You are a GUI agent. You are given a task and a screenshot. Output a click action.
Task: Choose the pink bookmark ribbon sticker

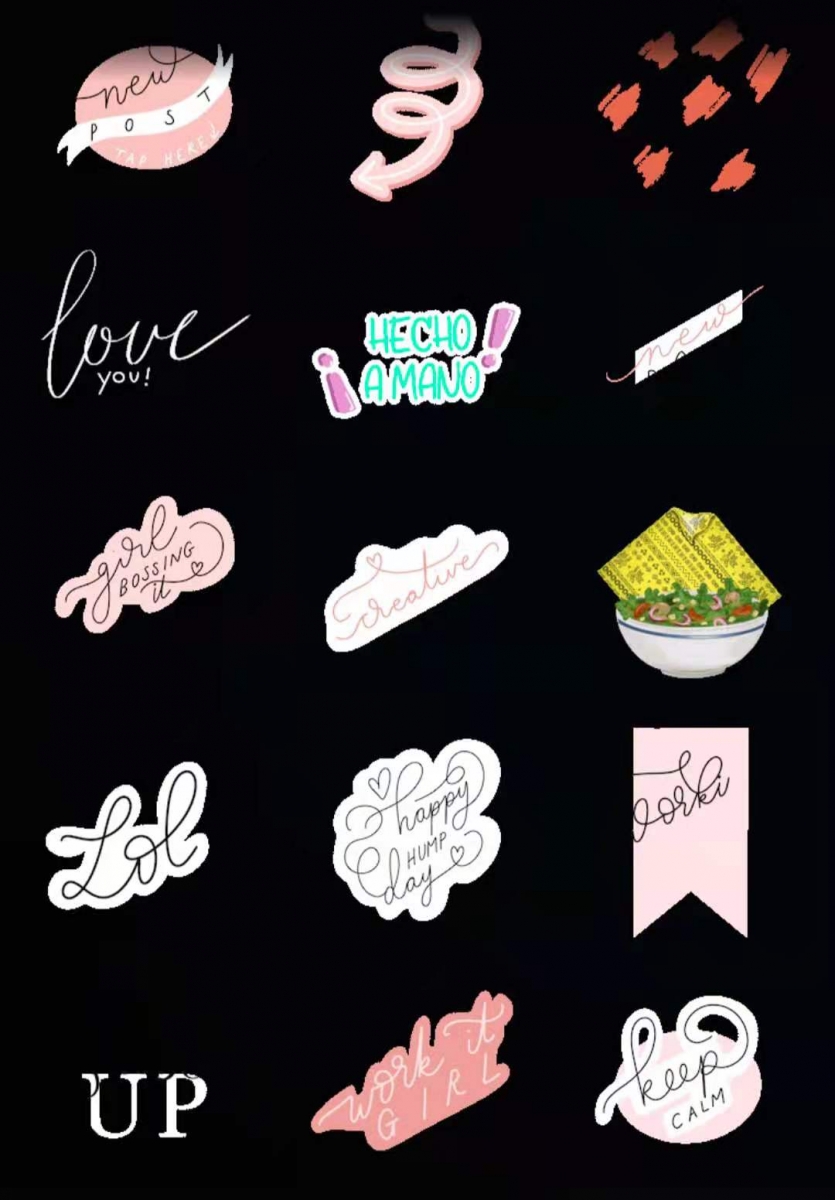coord(690,830)
